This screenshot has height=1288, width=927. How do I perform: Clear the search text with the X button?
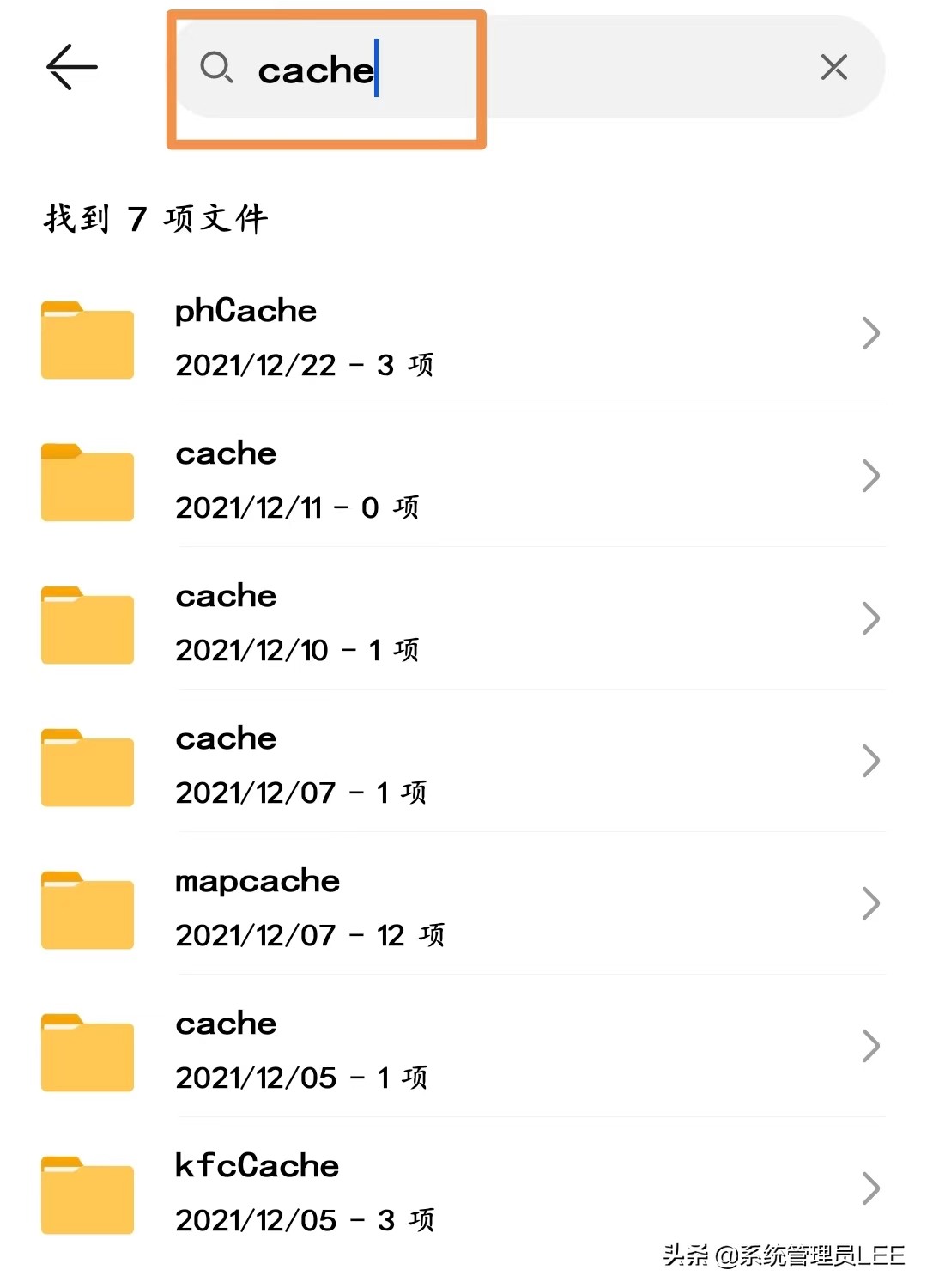[833, 67]
